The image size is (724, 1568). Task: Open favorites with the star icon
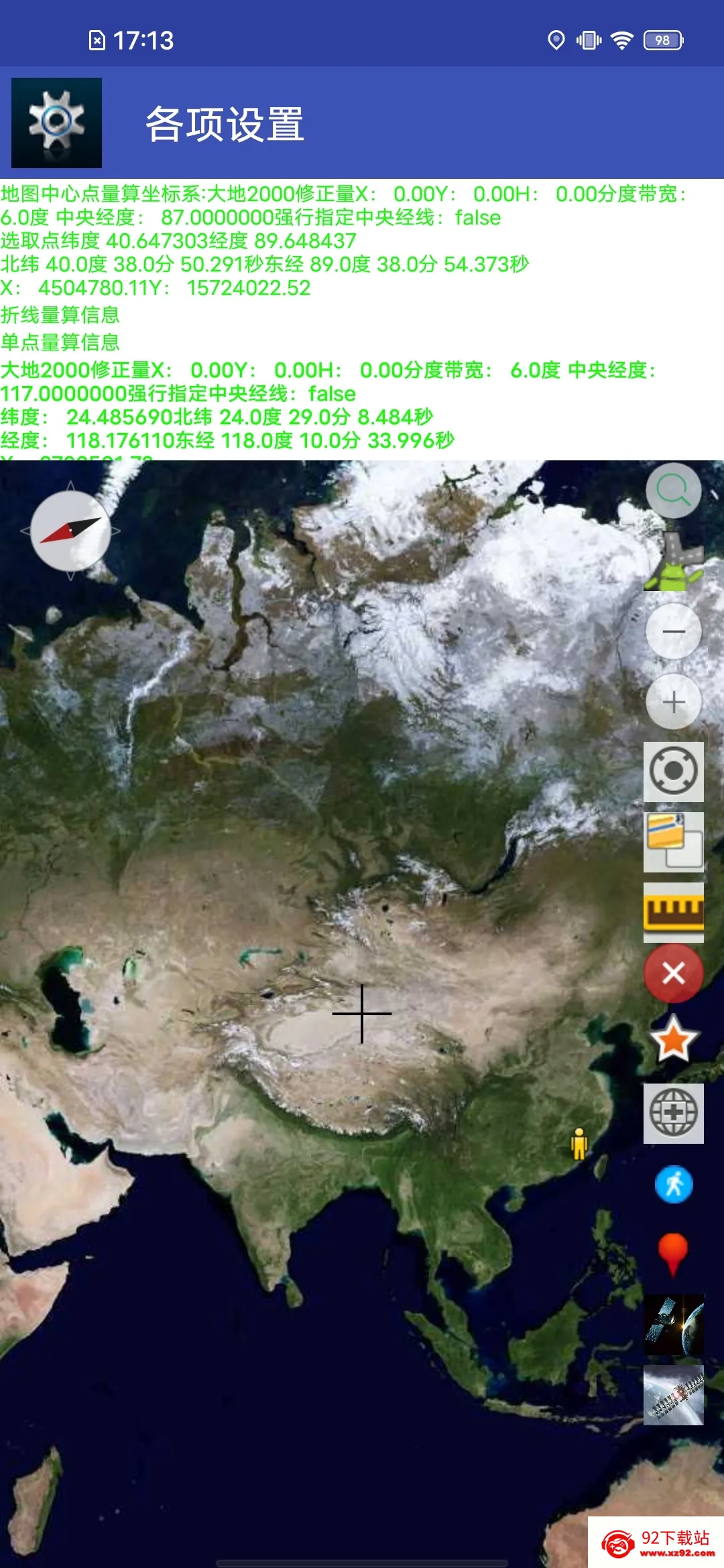click(674, 1040)
